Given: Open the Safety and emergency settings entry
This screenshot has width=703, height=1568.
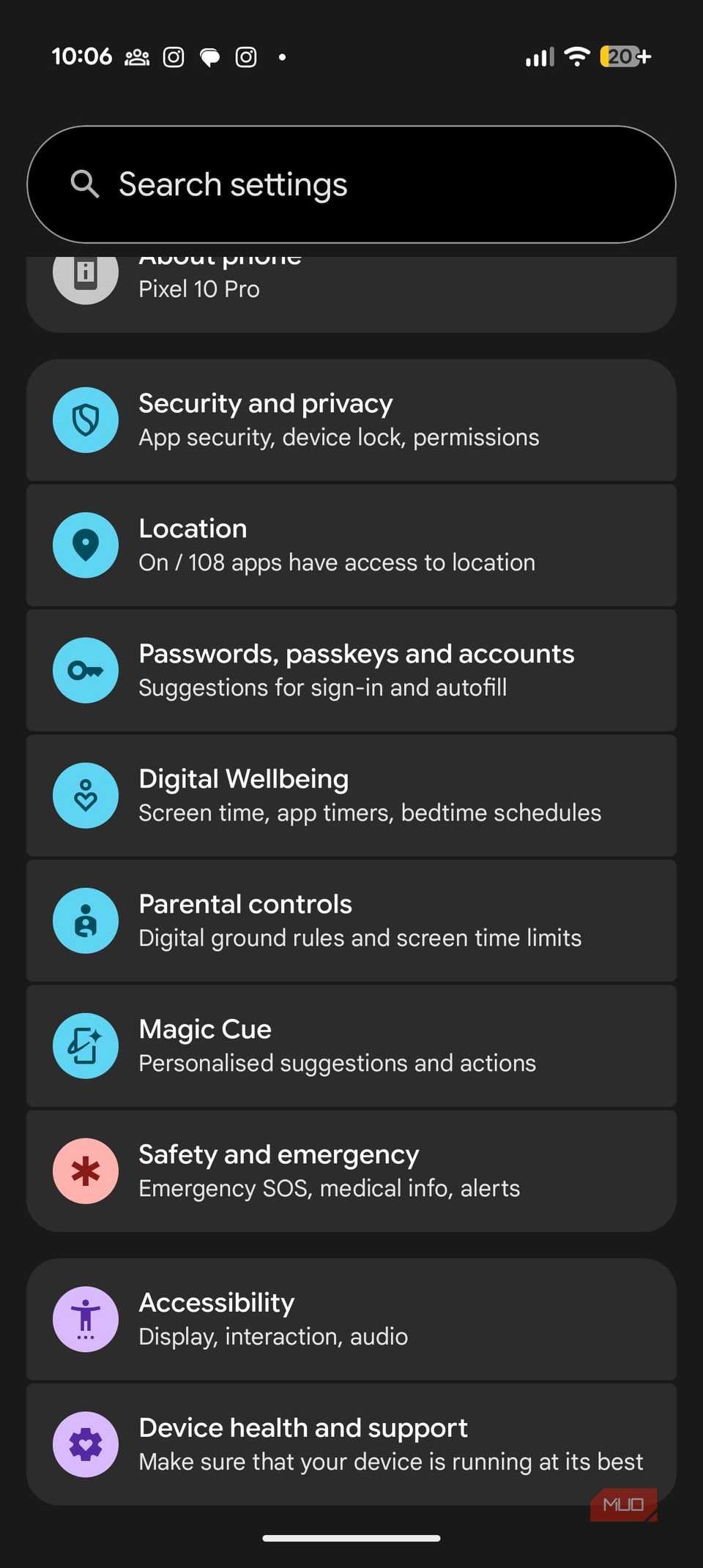Looking at the screenshot, I should click(x=351, y=1171).
